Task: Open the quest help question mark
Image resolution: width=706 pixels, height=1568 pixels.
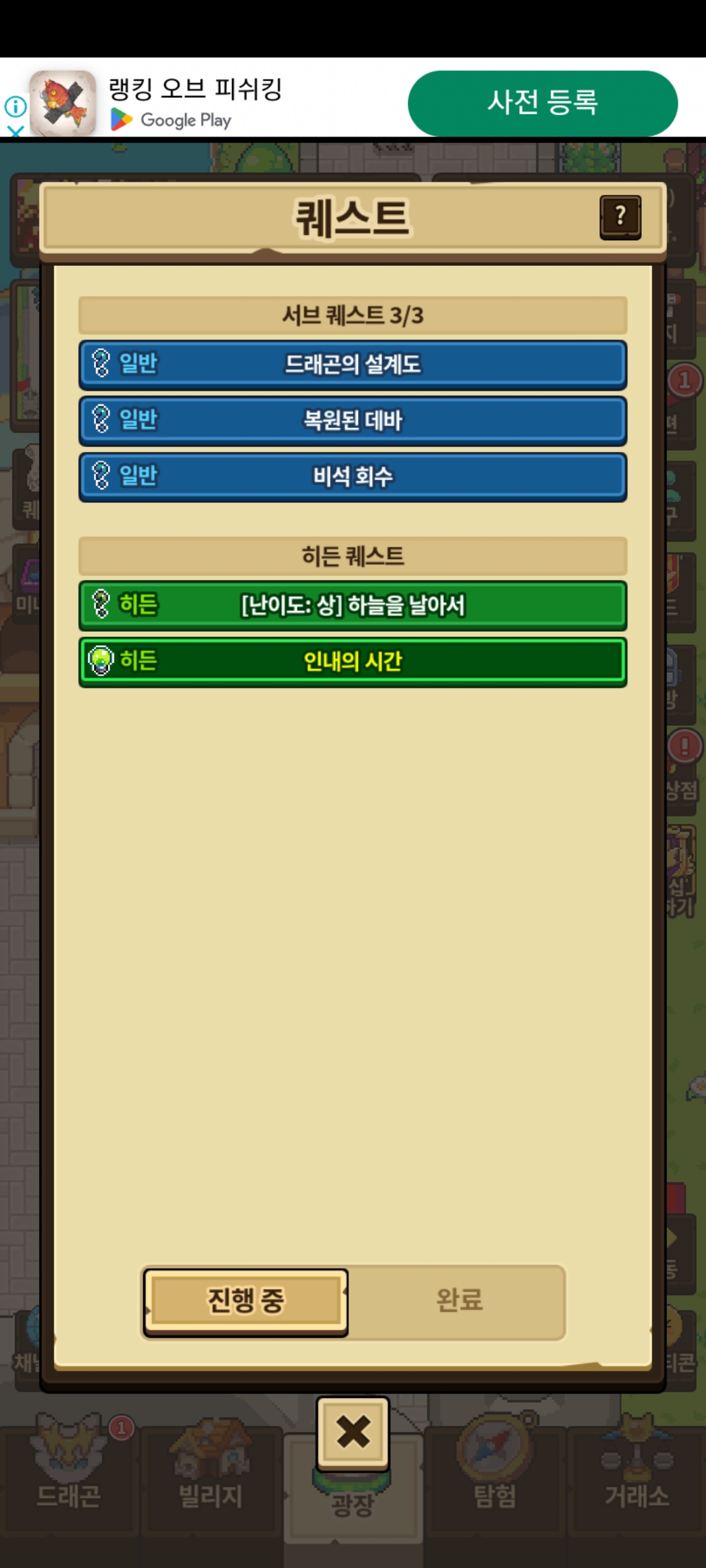Action: tap(620, 217)
